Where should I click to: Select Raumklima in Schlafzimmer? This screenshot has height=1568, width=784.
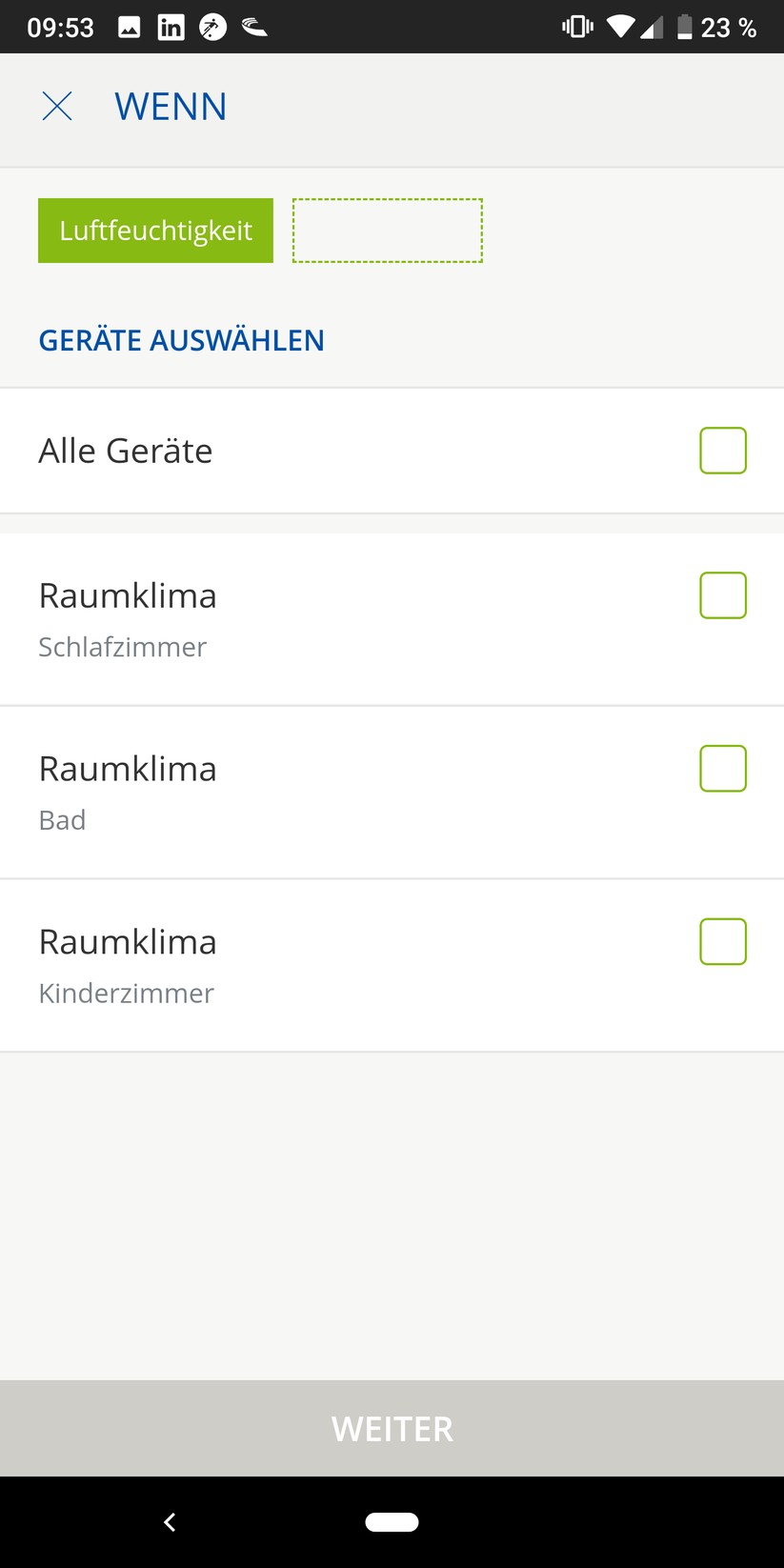pyautogui.click(x=722, y=595)
